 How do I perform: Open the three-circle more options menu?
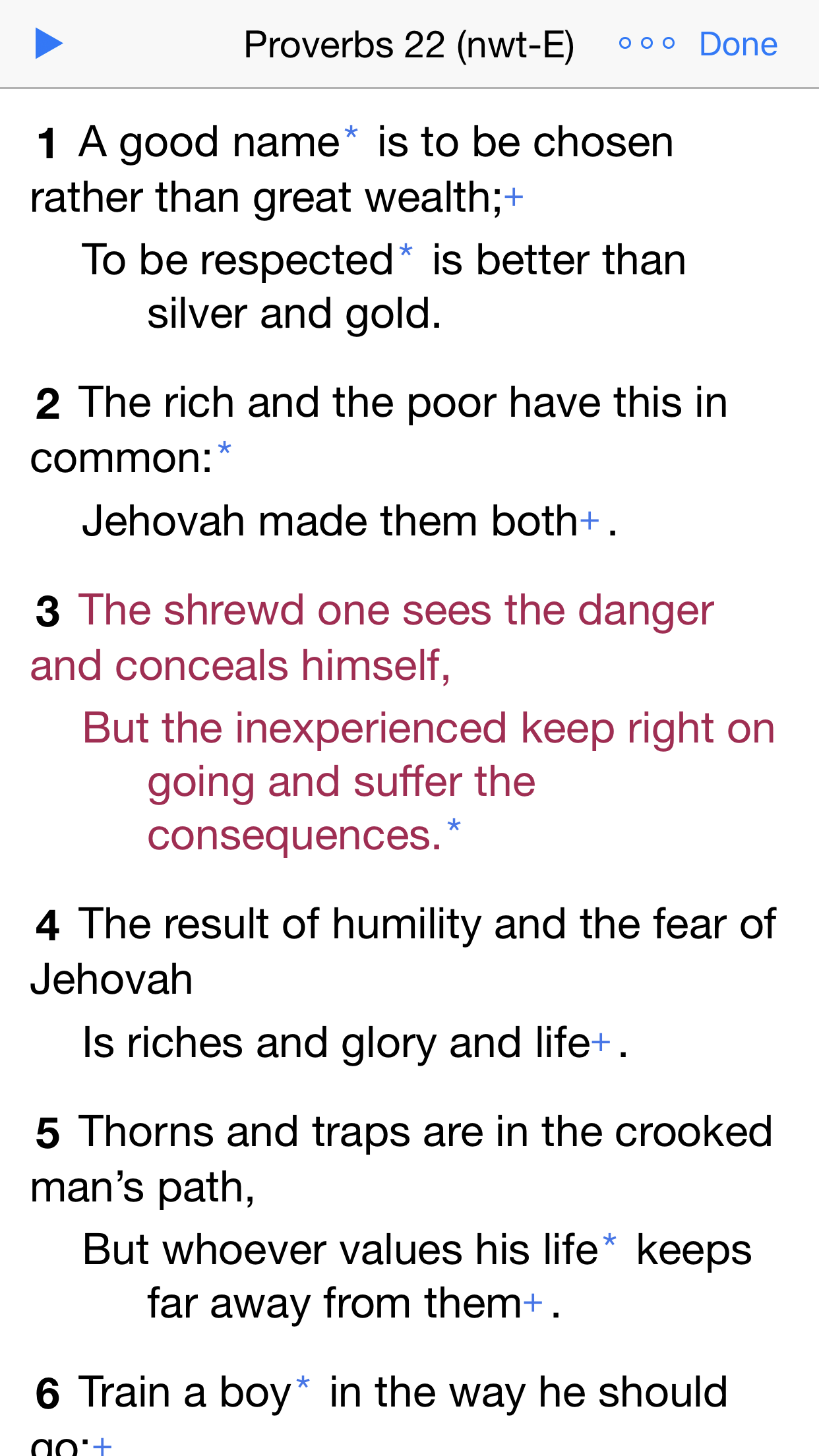(x=647, y=44)
